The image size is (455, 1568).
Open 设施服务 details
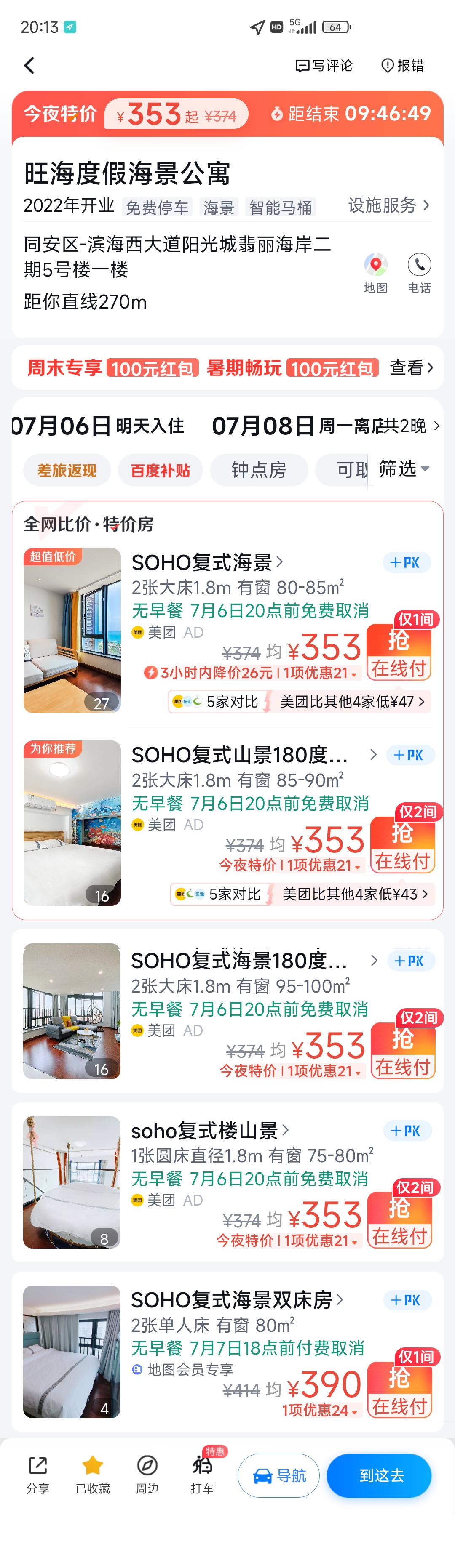click(x=388, y=206)
